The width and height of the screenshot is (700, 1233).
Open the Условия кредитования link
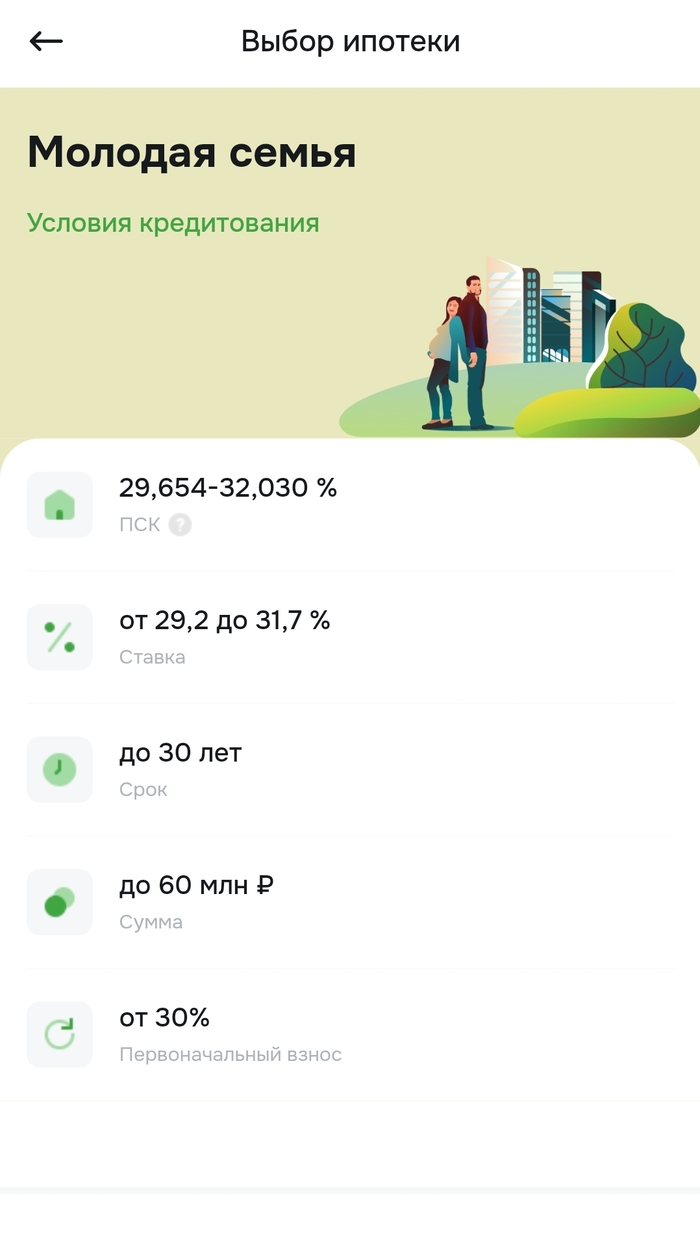(x=173, y=222)
